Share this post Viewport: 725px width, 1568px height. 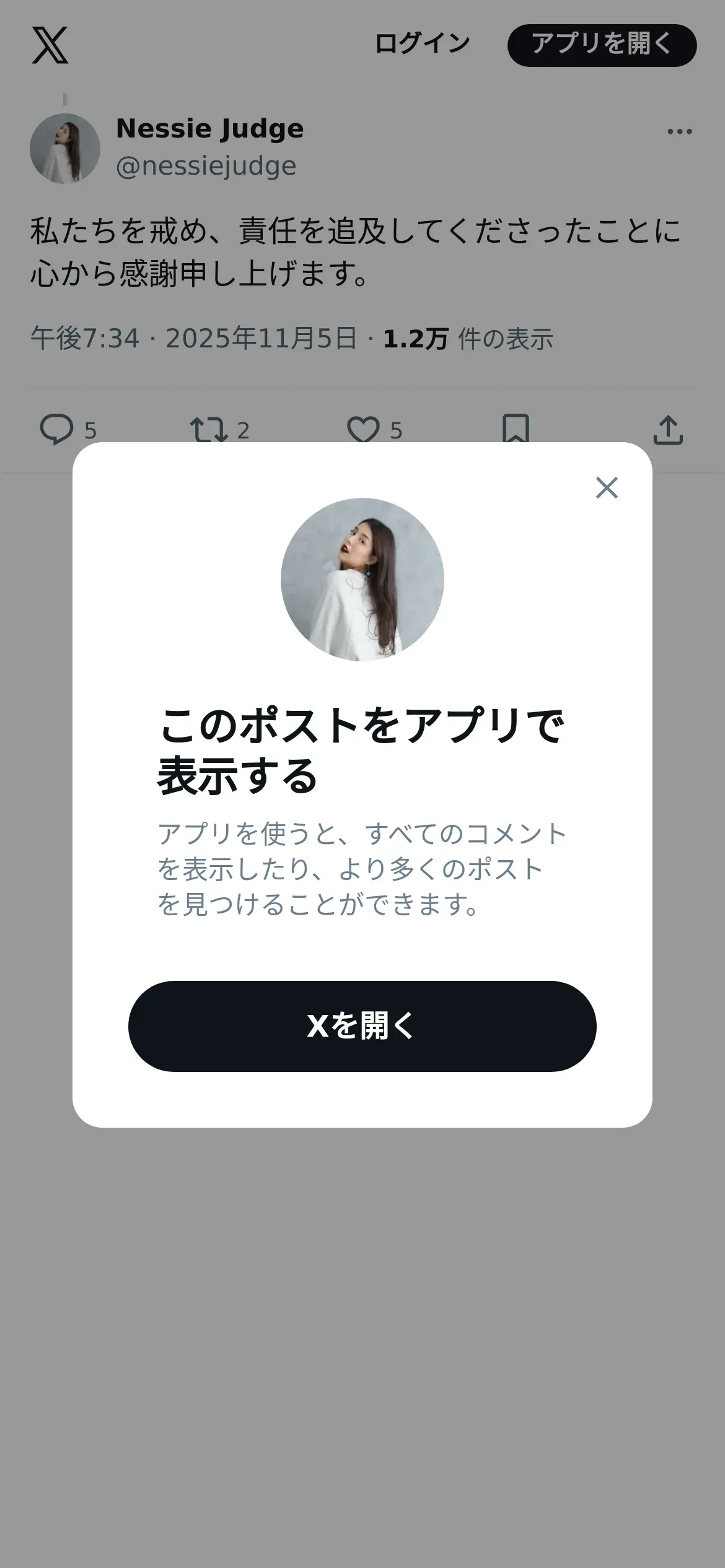tap(668, 429)
